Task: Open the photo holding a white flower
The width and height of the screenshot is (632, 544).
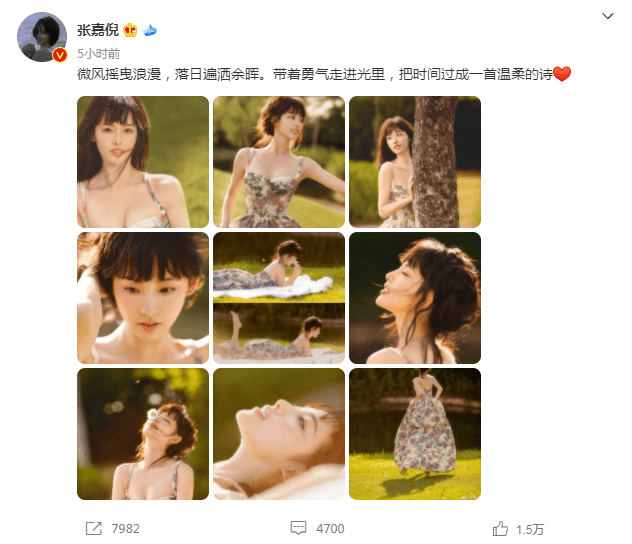Action: pos(143,433)
